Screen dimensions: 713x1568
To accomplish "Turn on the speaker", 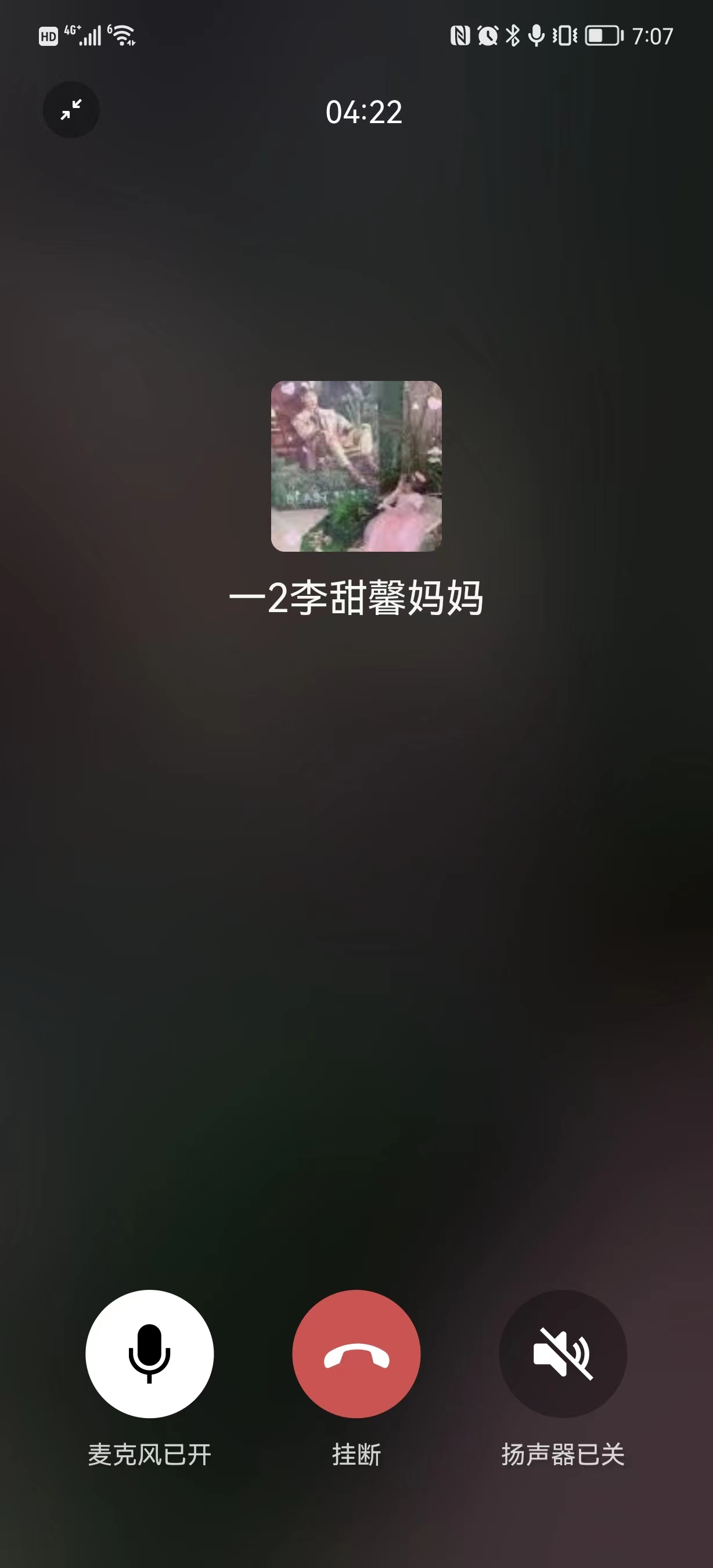I will click(563, 1354).
